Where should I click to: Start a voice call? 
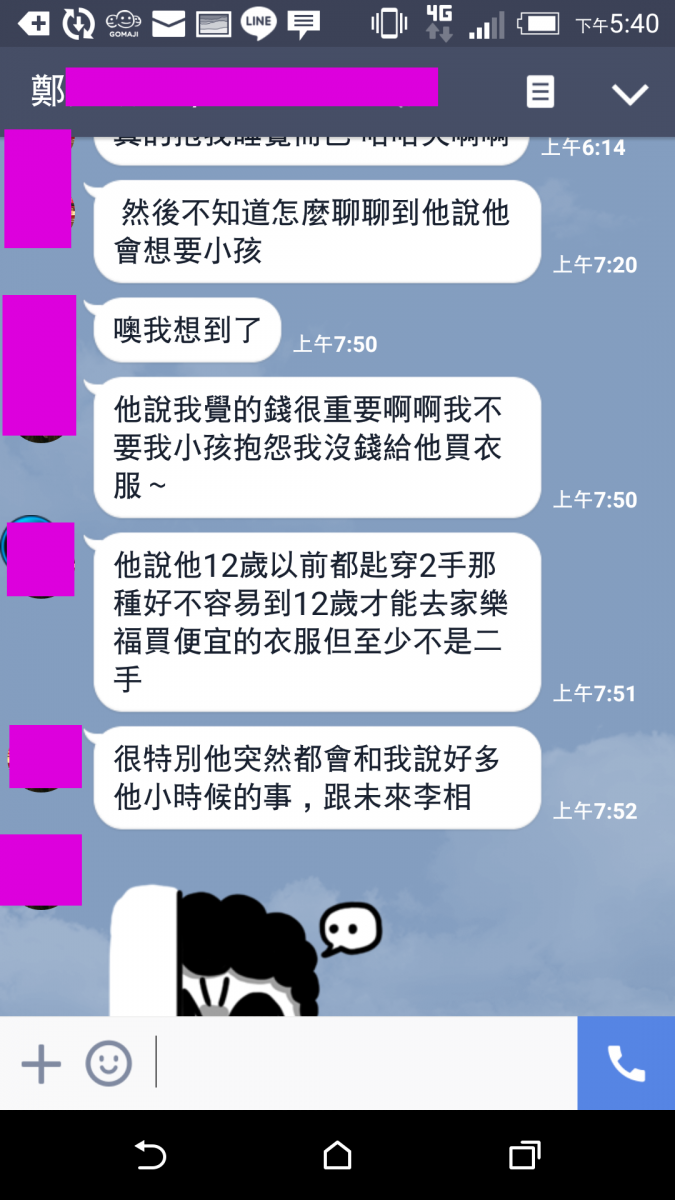(626, 1064)
